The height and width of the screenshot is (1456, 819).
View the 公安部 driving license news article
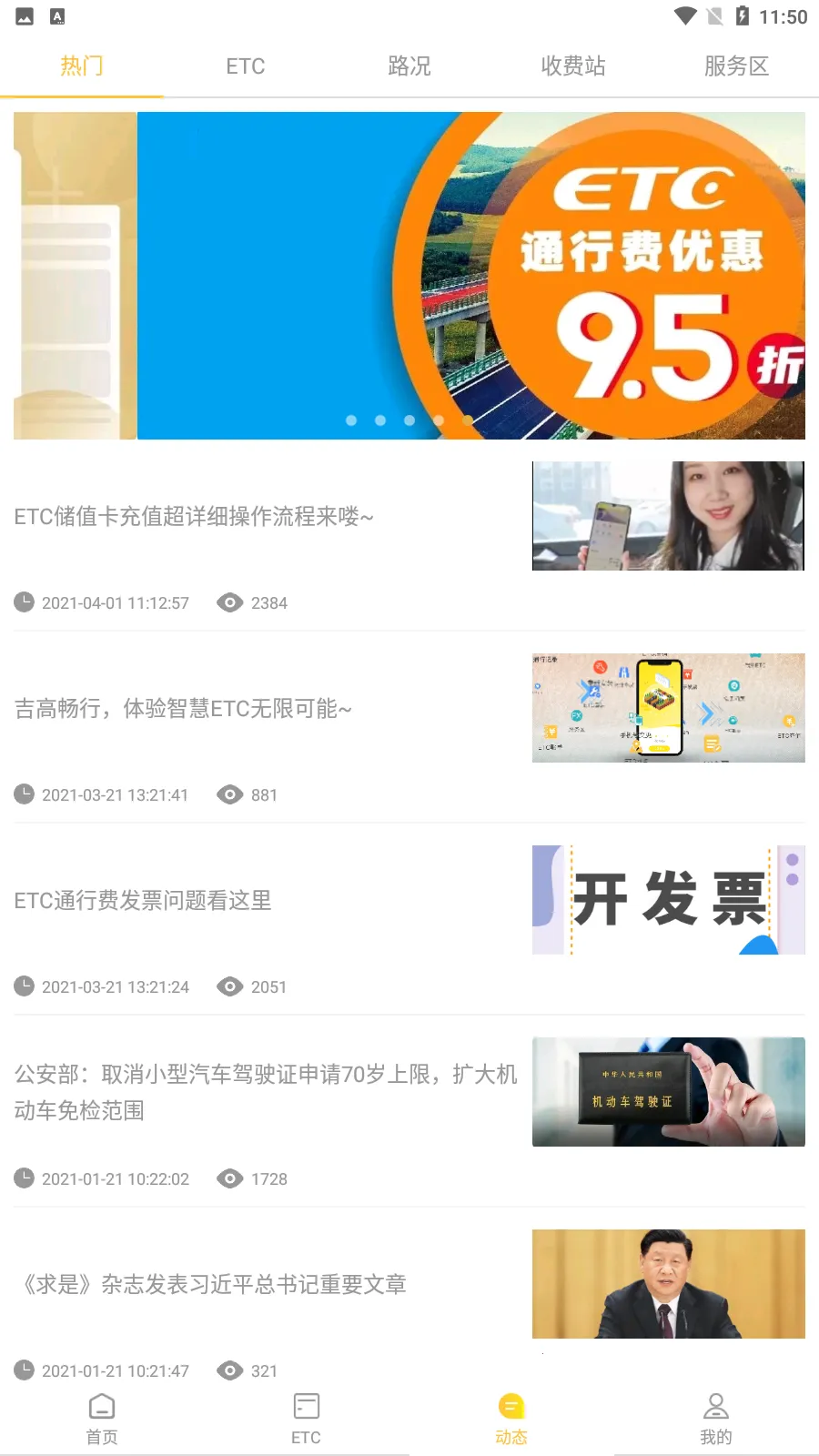tap(265, 1092)
